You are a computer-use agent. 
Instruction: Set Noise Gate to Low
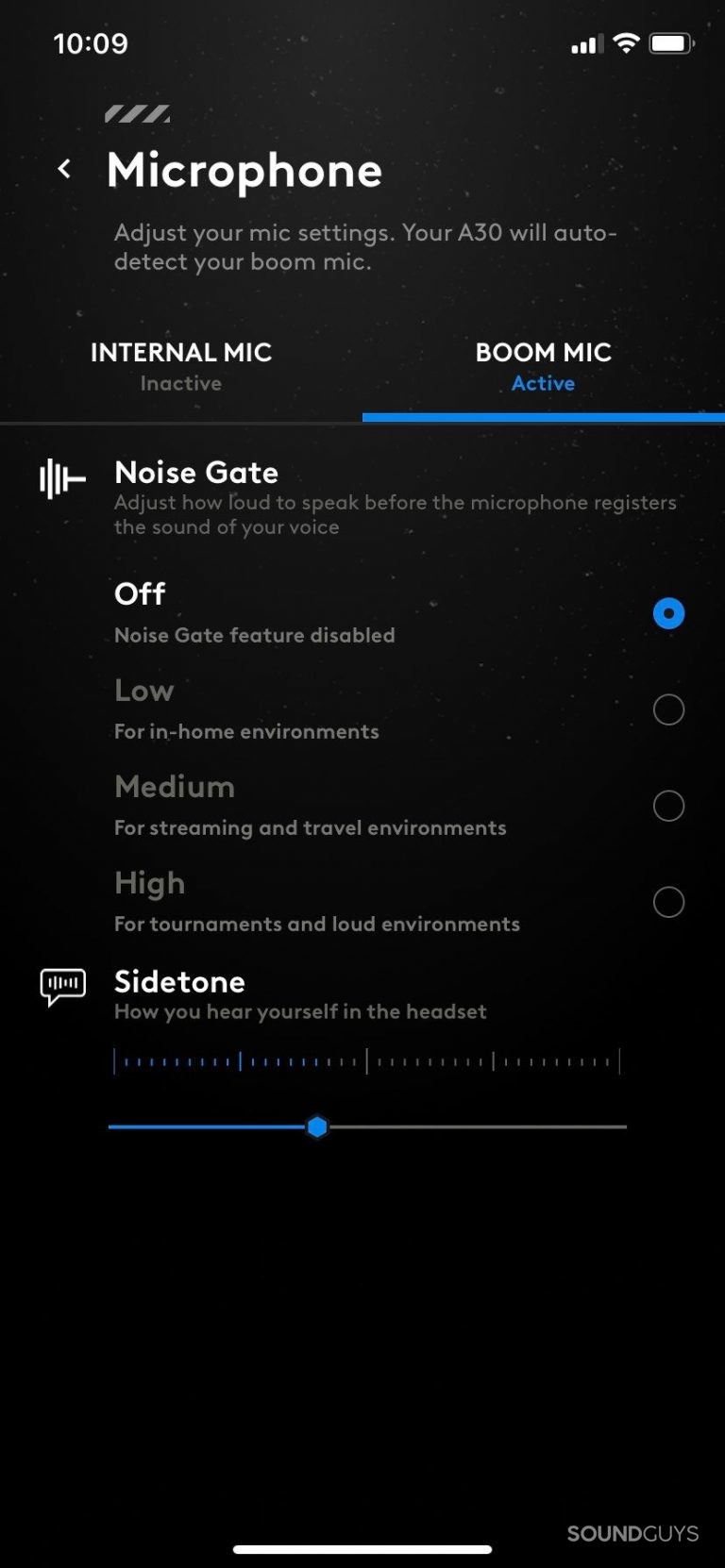pyautogui.click(x=668, y=710)
